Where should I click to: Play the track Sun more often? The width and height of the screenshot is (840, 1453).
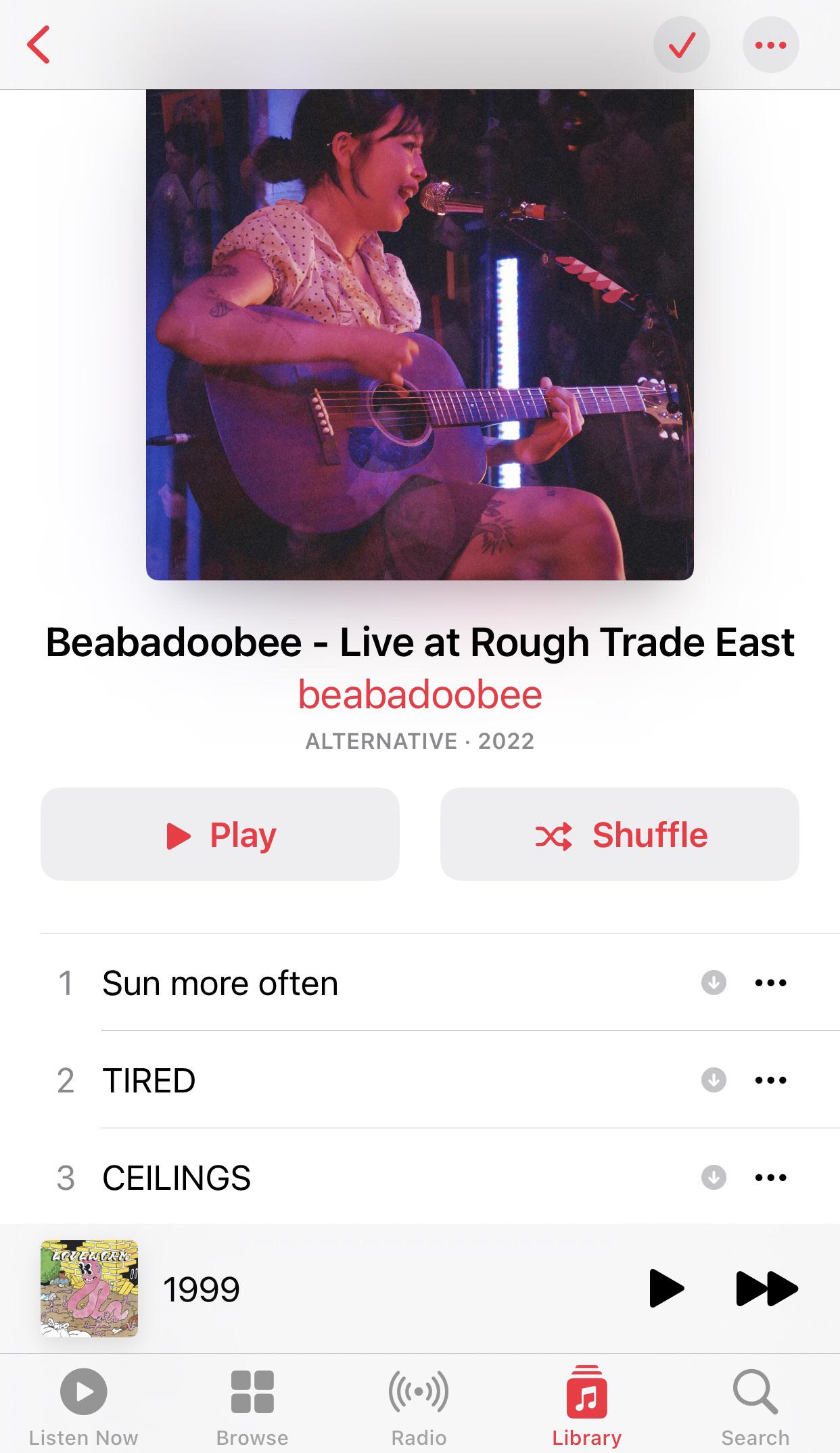[220, 983]
